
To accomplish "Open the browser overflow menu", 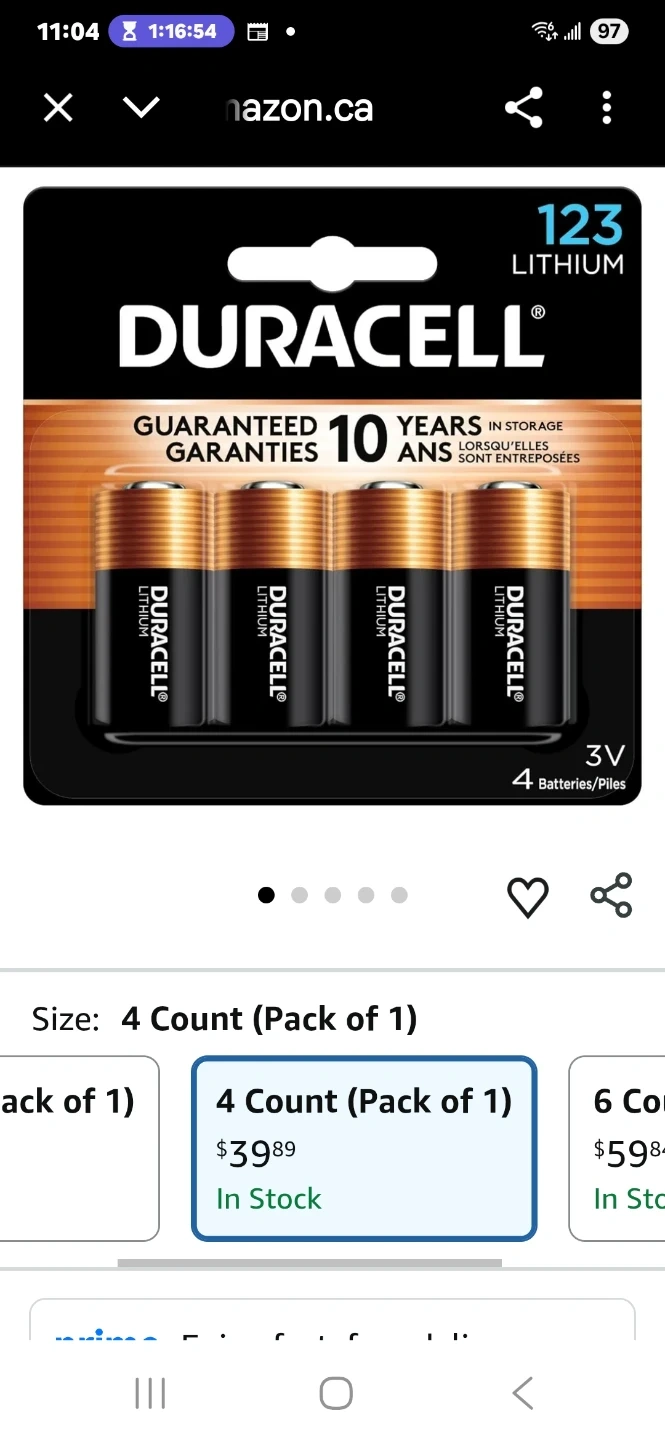I will pos(606,107).
